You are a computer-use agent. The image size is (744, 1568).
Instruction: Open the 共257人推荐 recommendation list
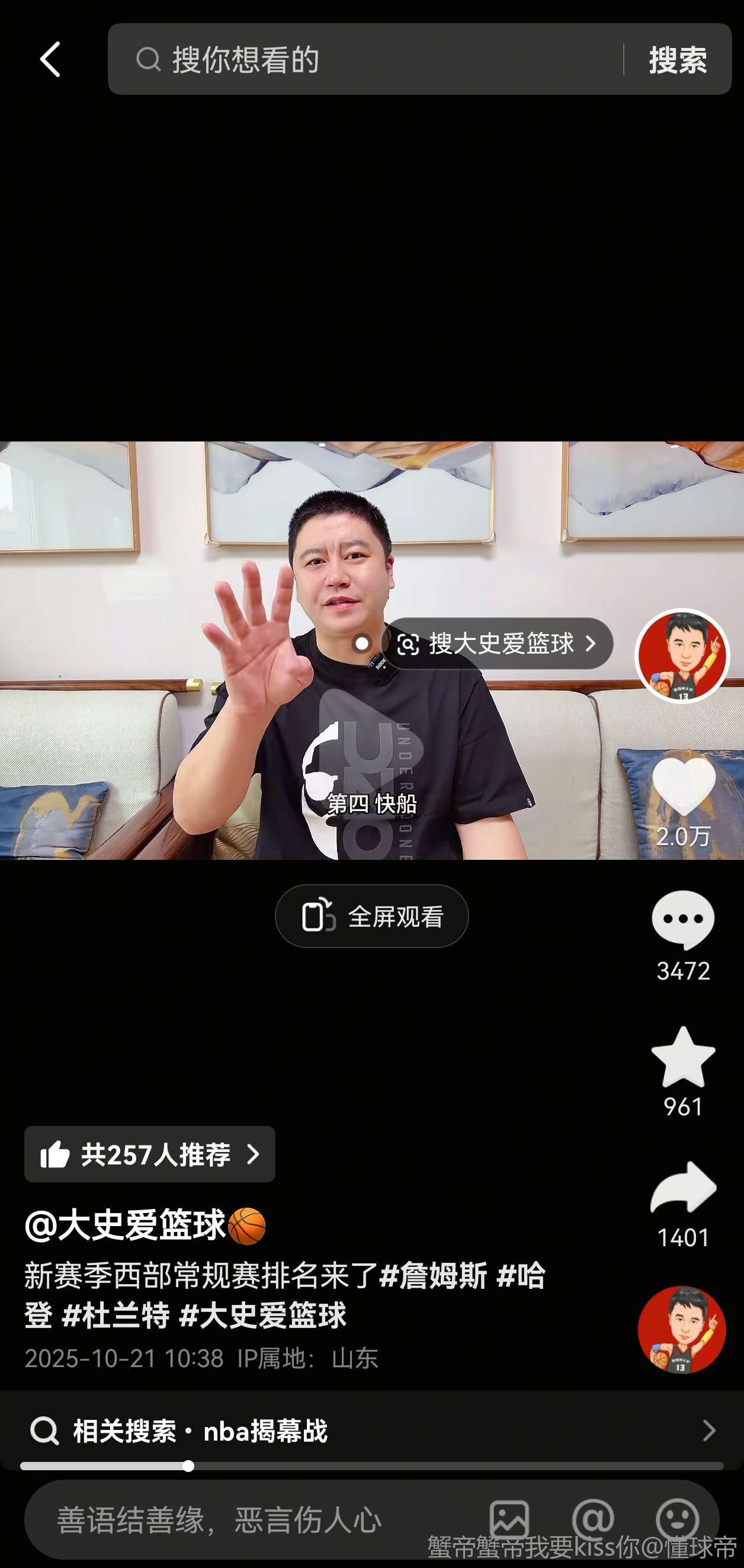click(150, 1154)
